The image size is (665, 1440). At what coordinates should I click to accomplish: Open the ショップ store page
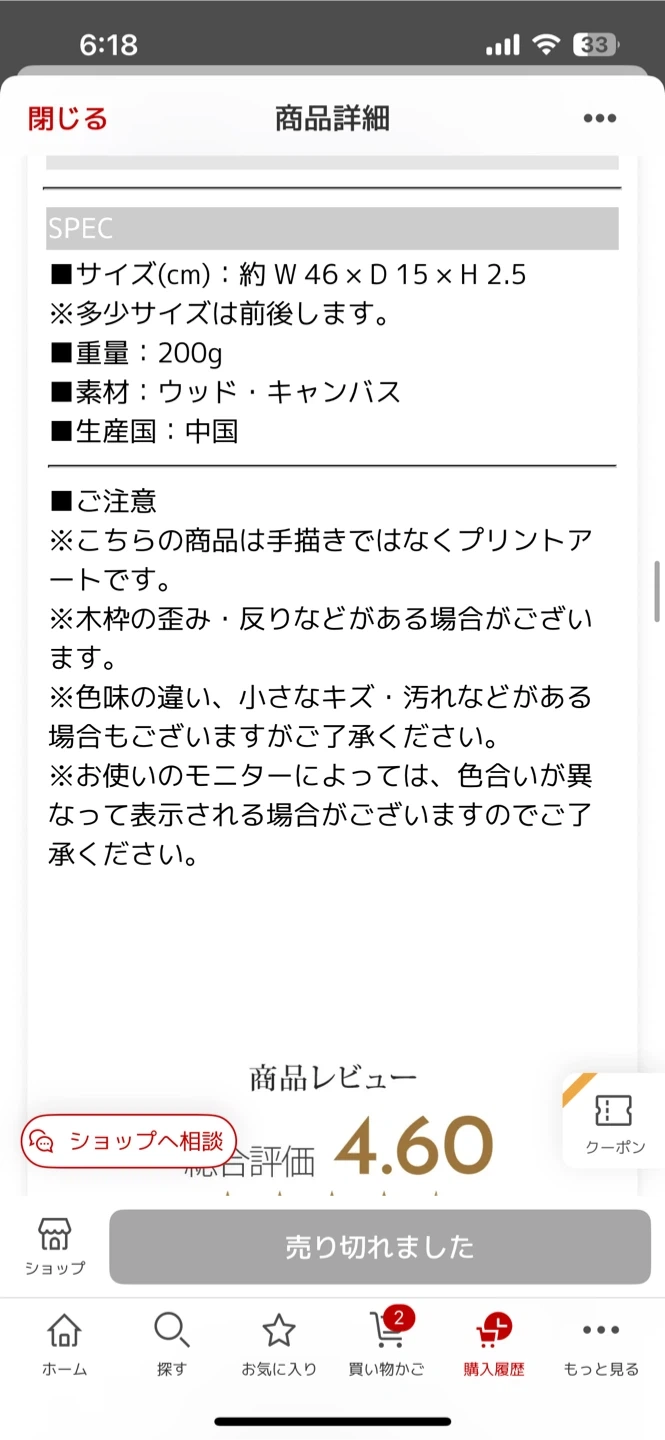coord(55,1247)
